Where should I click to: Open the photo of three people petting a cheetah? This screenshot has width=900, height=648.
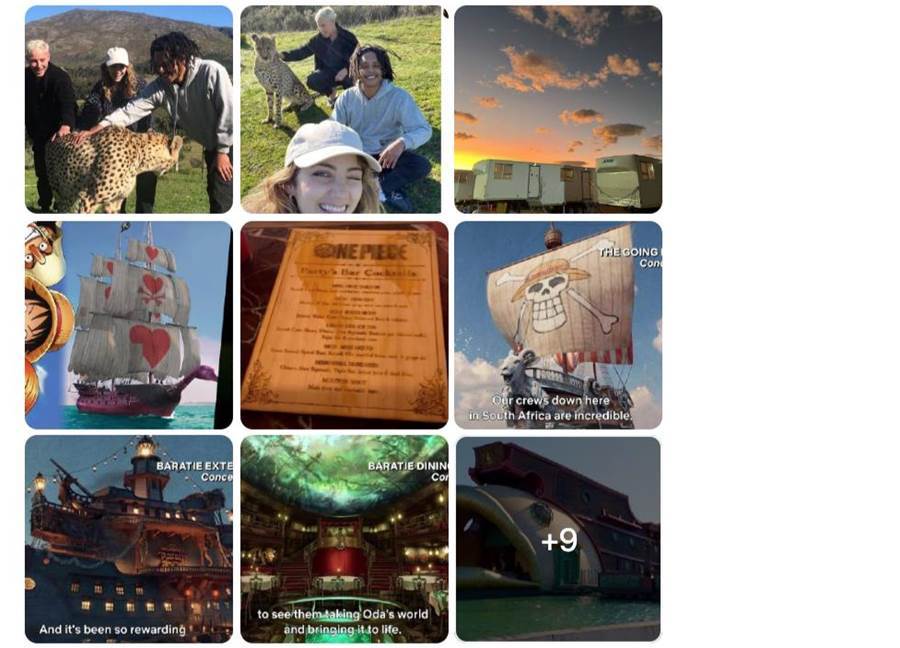click(128, 109)
